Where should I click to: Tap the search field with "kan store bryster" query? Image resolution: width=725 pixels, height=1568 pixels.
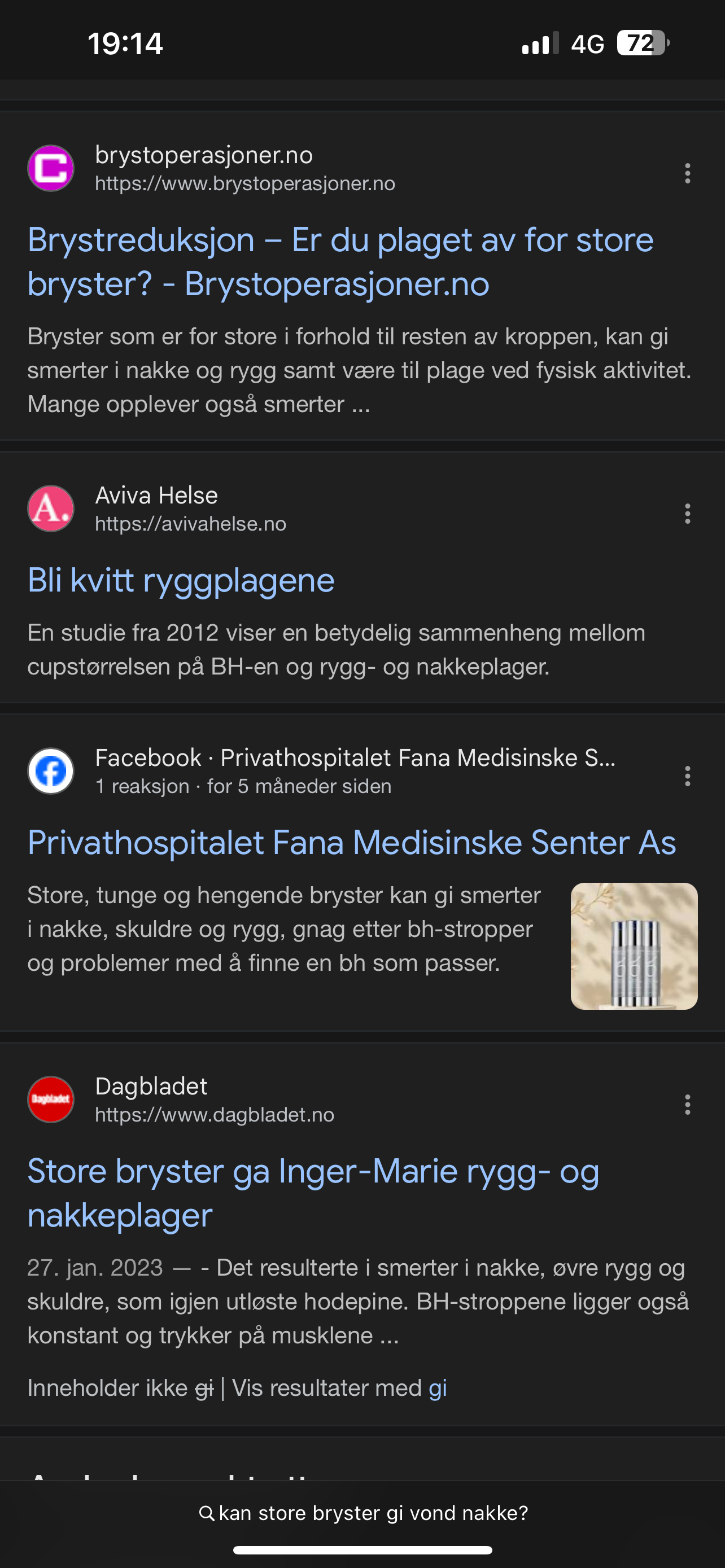364,1513
